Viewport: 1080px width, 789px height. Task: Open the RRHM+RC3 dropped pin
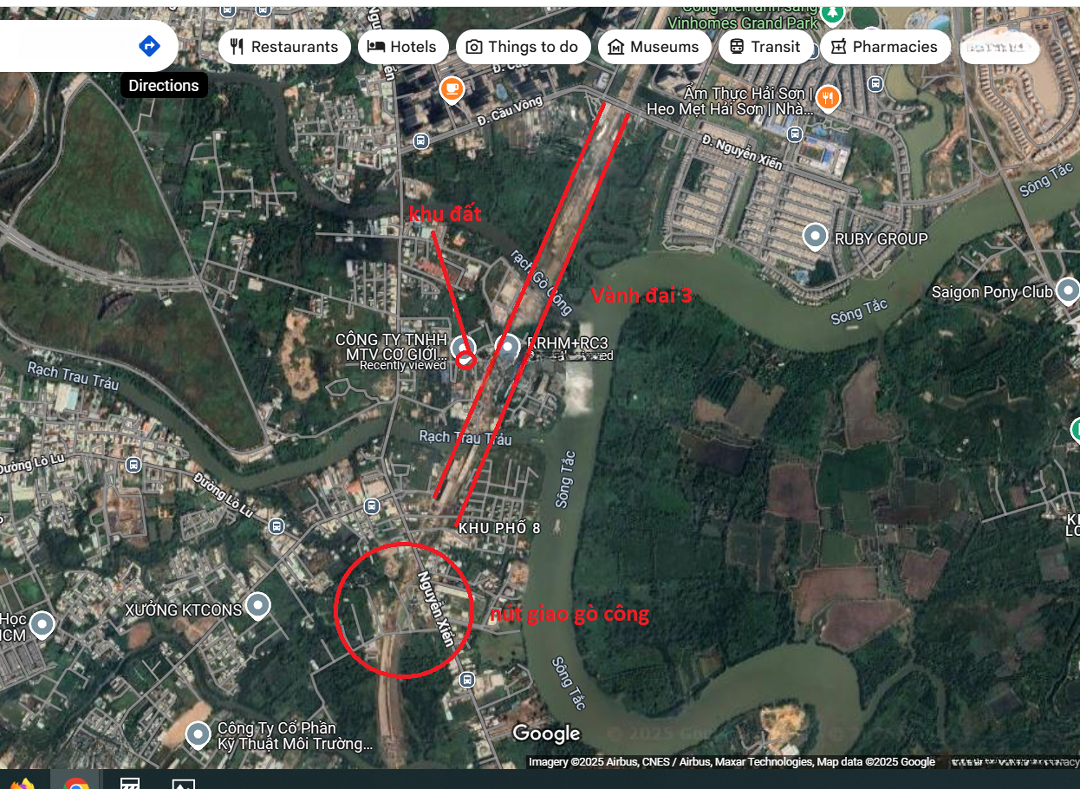(x=507, y=347)
